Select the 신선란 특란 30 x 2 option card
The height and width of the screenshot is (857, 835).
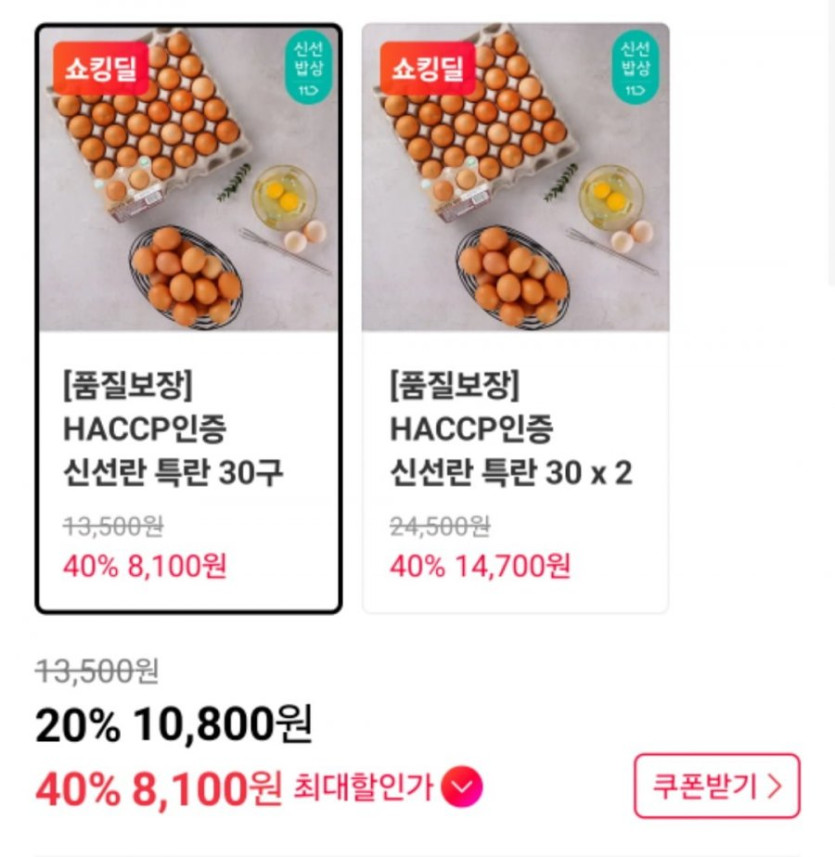(515, 318)
